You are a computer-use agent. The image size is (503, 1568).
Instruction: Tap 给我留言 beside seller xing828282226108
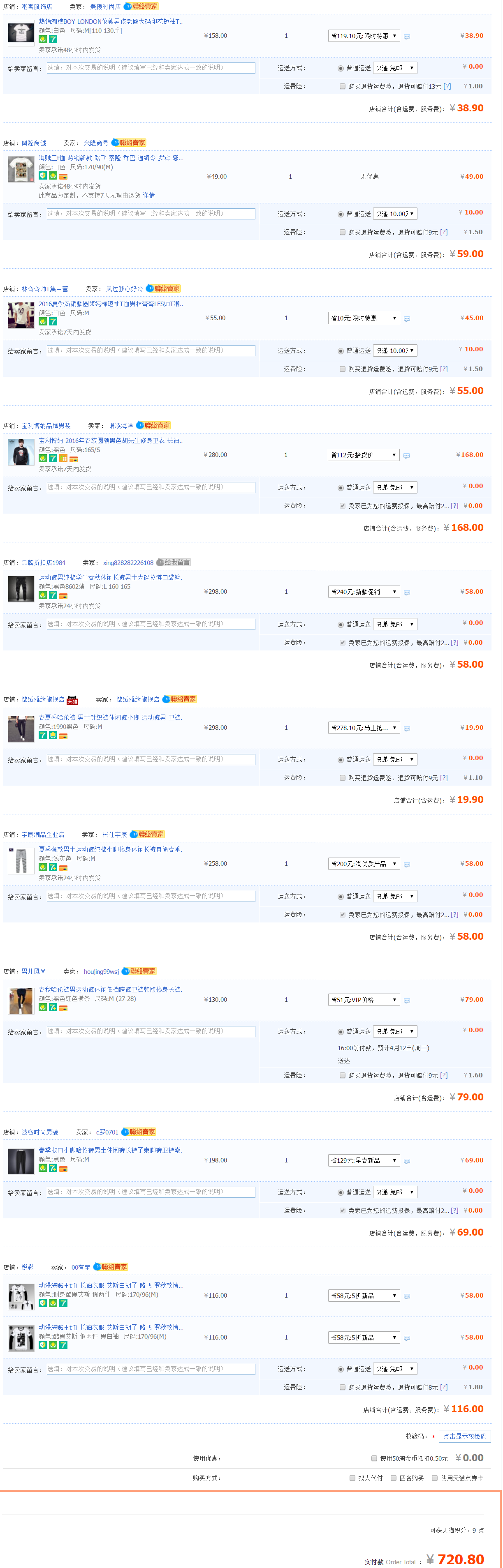tap(174, 563)
